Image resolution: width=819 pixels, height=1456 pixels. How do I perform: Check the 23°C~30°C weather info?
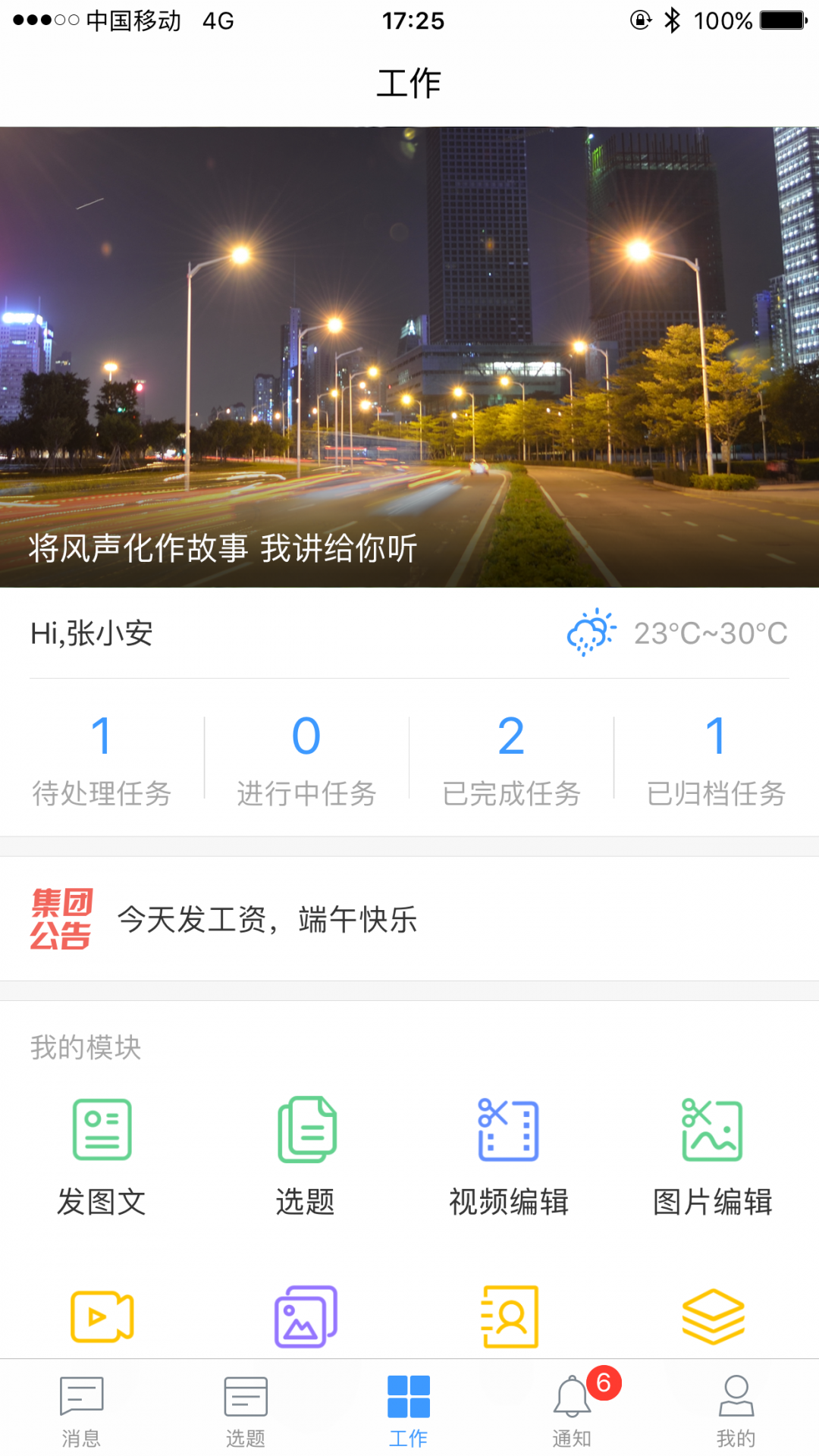click(678, 632)
